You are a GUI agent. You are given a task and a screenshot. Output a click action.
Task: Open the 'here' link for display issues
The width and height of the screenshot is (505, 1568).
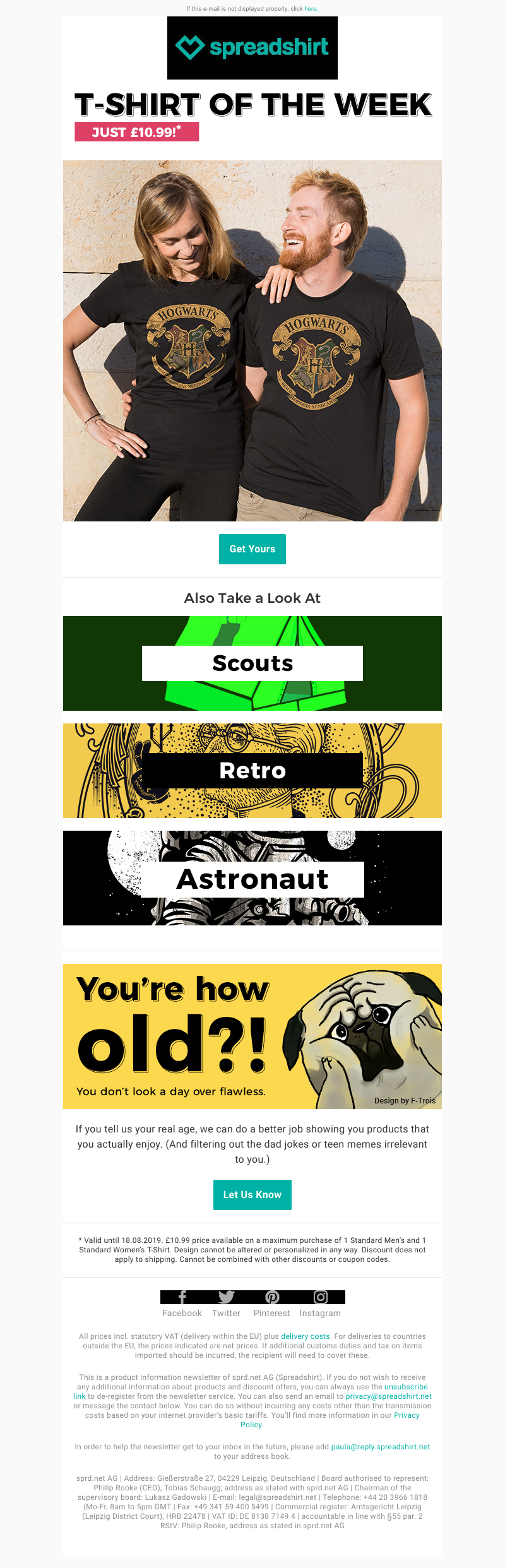point(311,9)
